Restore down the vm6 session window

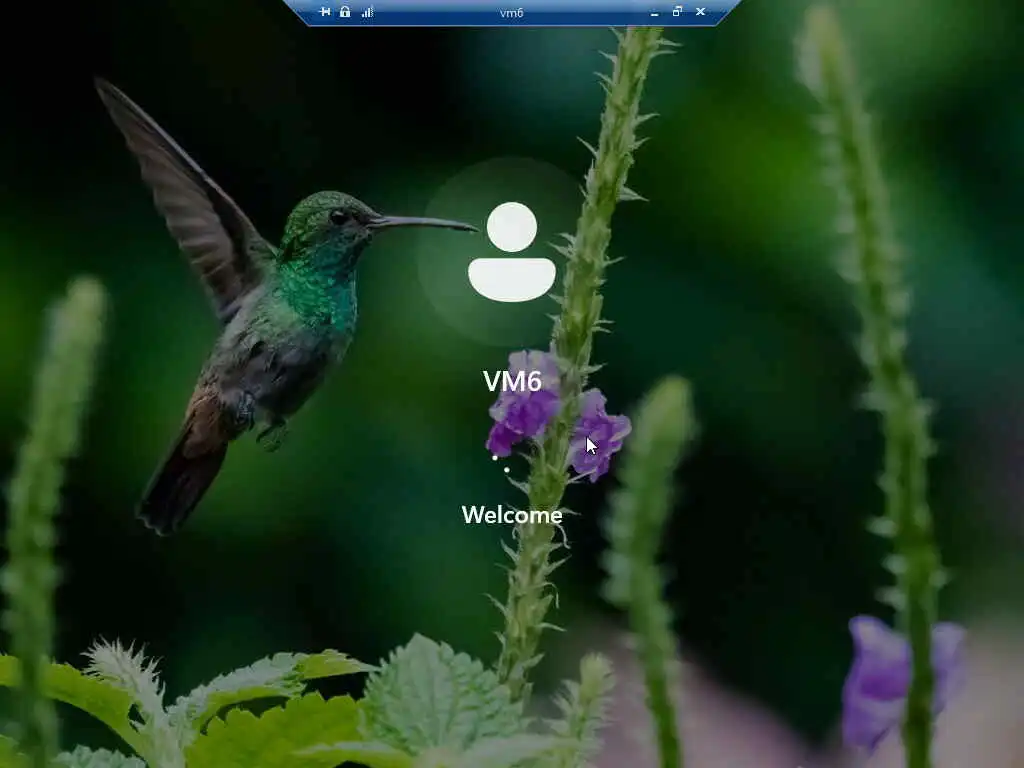point(677,12)
